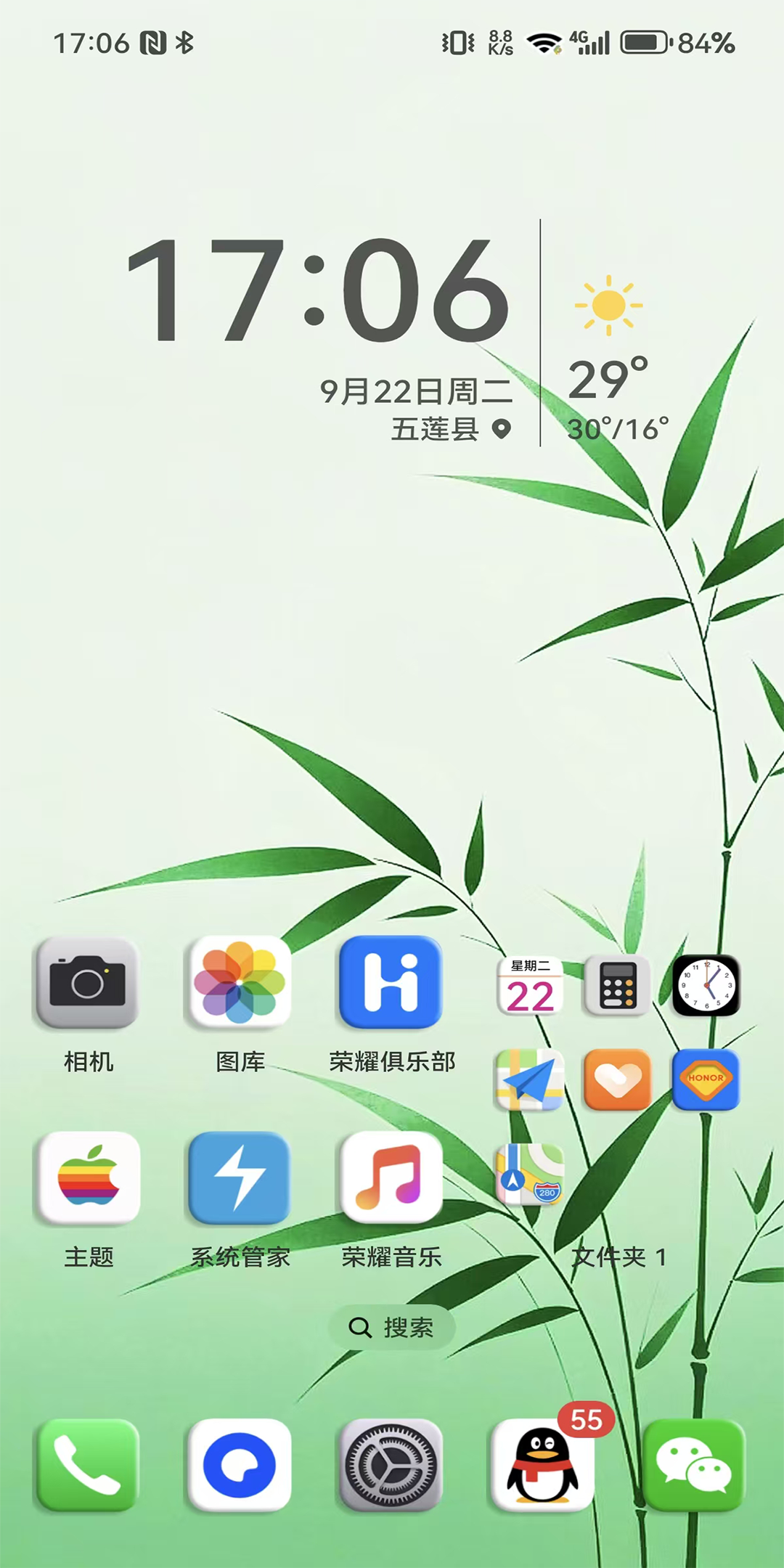Tap the 17:06 clock widget

click(x=318, y=290)
